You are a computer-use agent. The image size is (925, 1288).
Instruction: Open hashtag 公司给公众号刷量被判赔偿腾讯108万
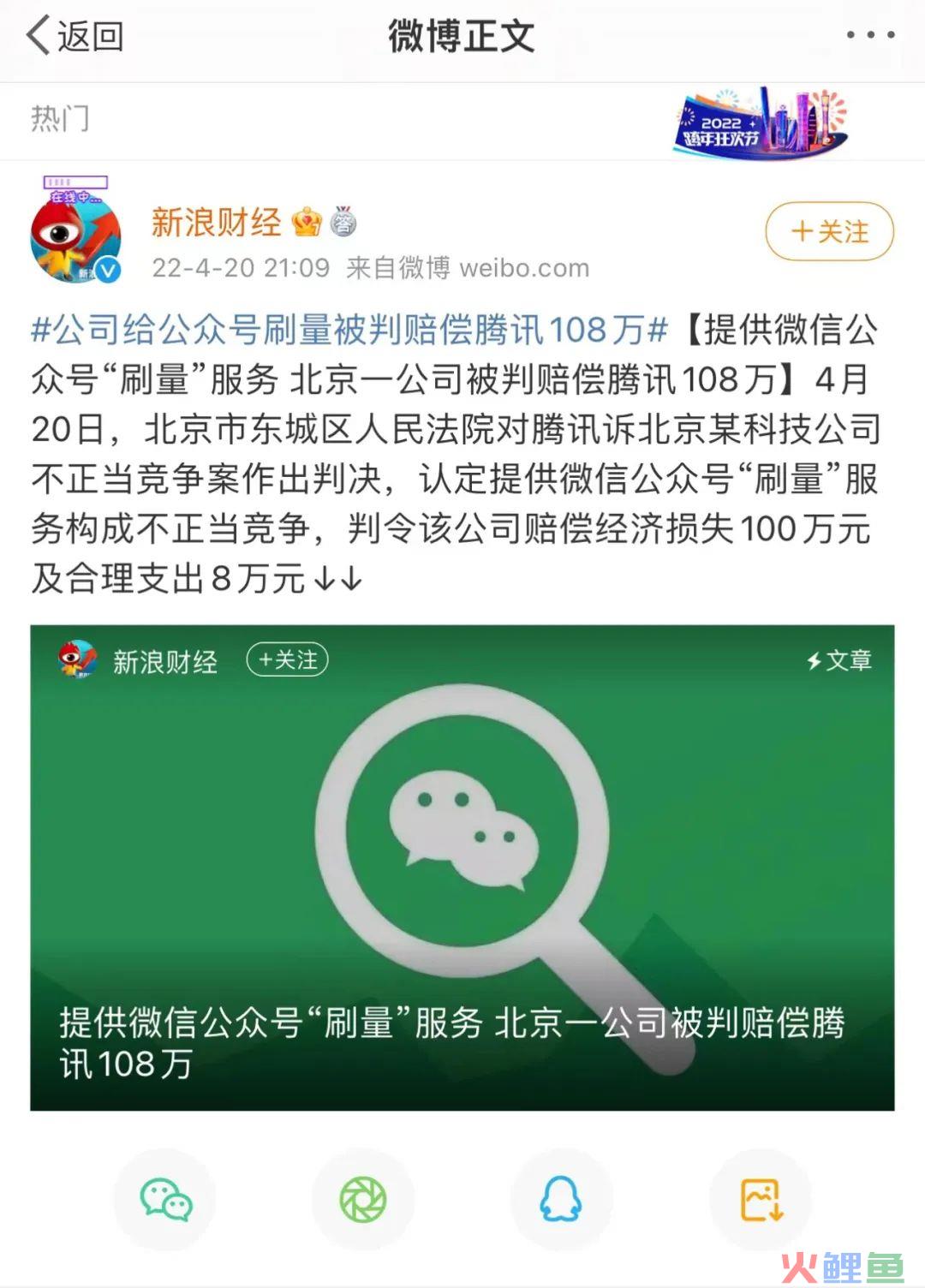point(349,330)
